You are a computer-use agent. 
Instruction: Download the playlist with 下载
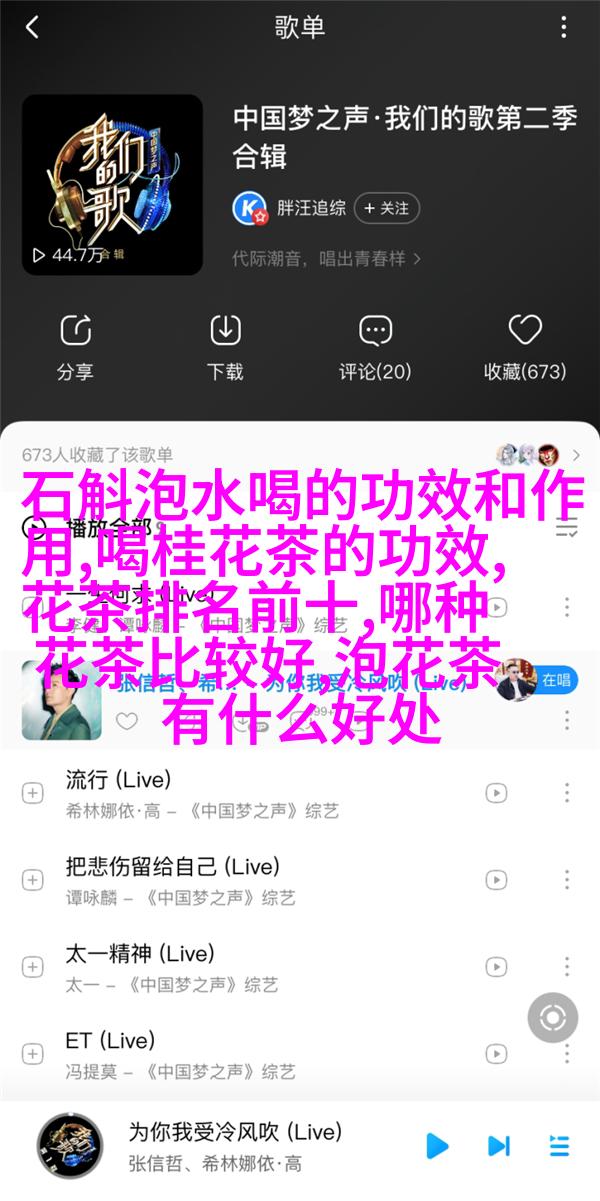click(x=225, y=347)
